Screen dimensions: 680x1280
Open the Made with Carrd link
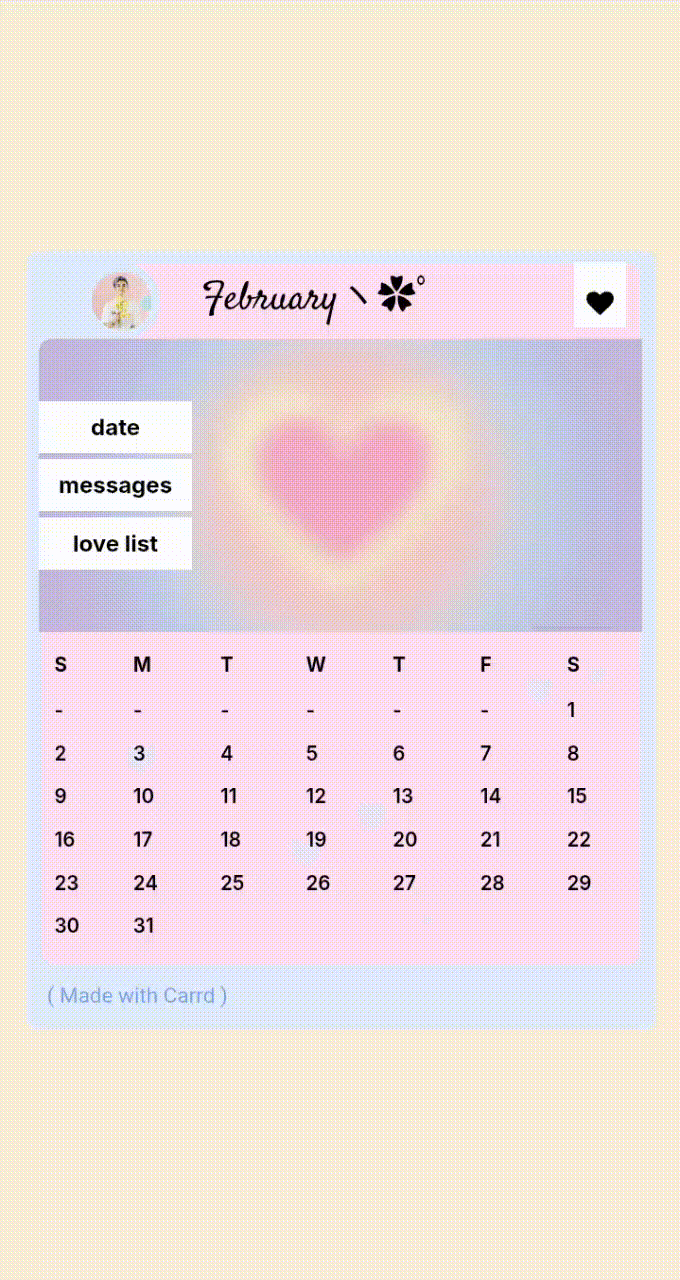(137, 995)
